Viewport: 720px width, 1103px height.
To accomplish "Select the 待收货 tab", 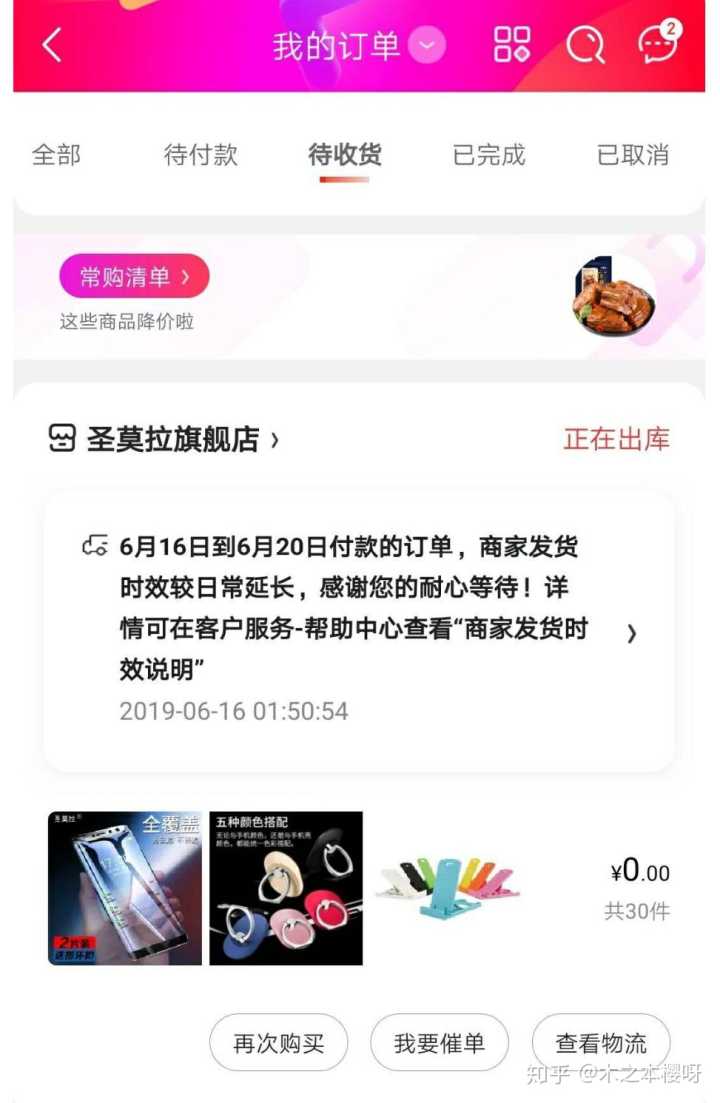I will (x=344, y=155).
